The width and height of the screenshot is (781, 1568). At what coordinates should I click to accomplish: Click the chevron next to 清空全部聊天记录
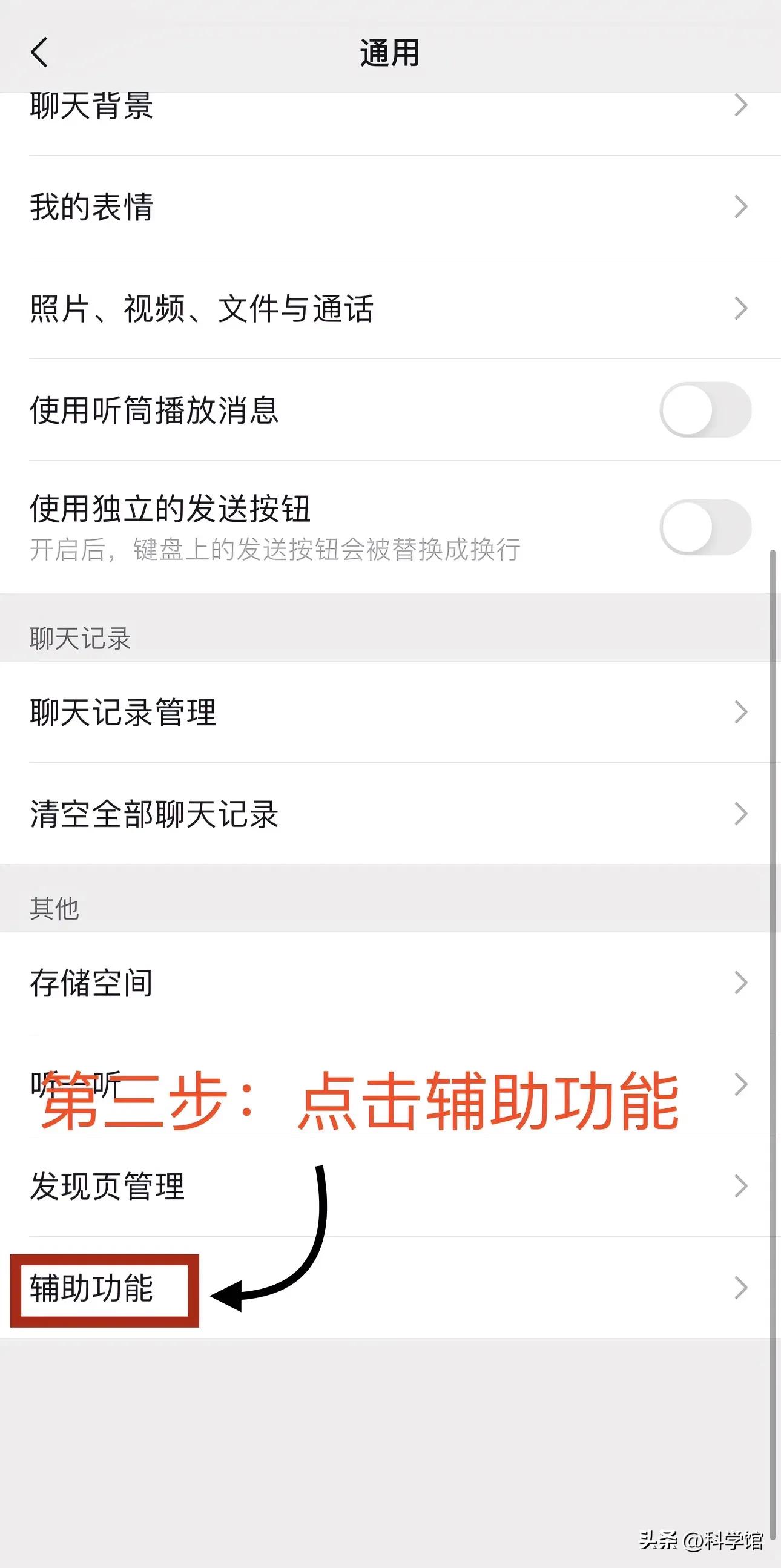(742, 813)
